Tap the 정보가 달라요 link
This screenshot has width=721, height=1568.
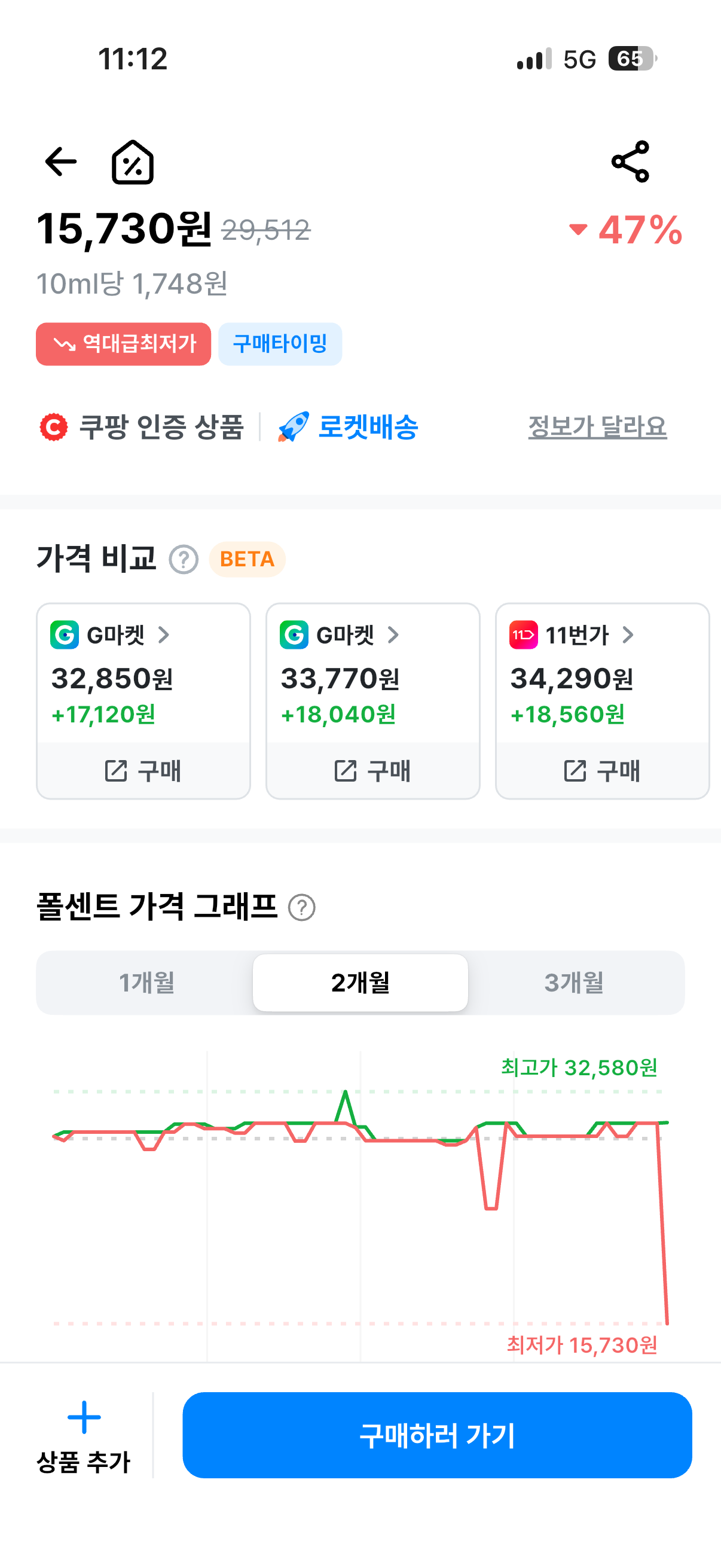coord(597,428)
